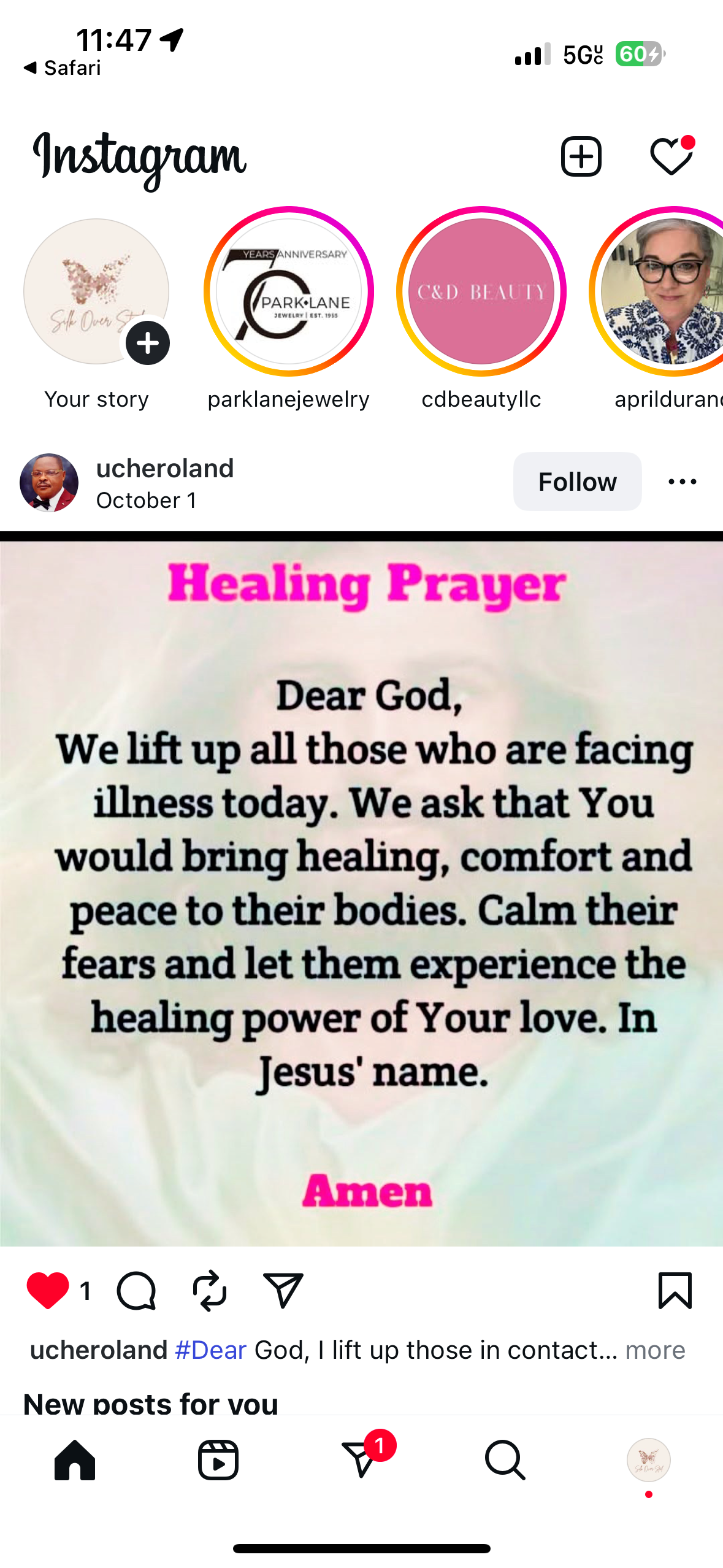Go to your profile tab
723x1568 pixels.
point(648,1460)
